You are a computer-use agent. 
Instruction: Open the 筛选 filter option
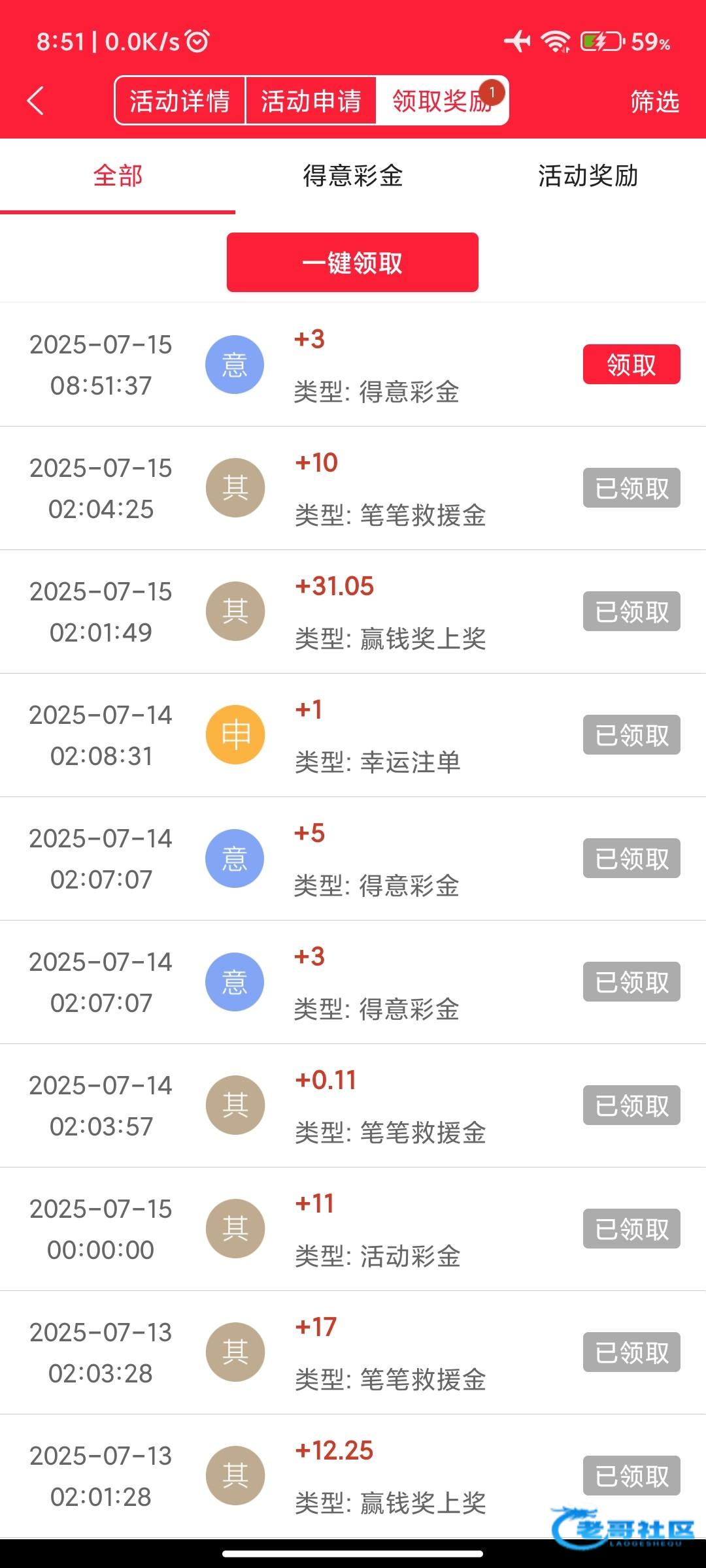tap(654, 101)
